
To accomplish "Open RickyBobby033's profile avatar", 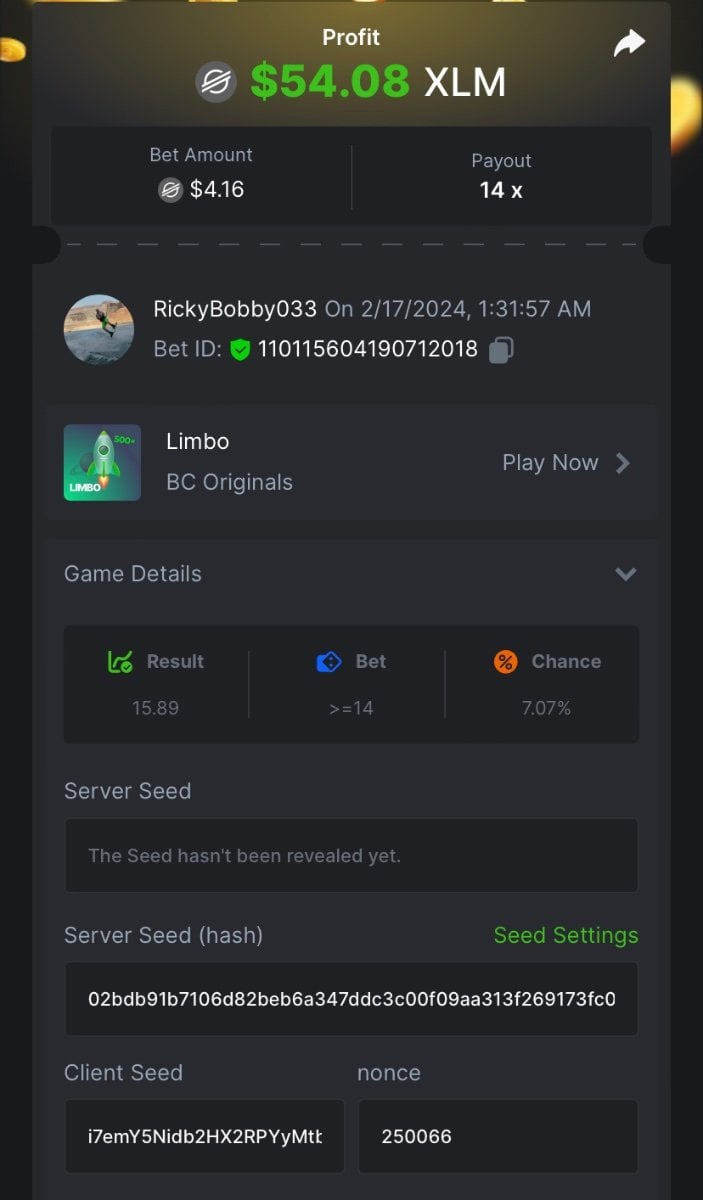I will click(x=99, y=329).
